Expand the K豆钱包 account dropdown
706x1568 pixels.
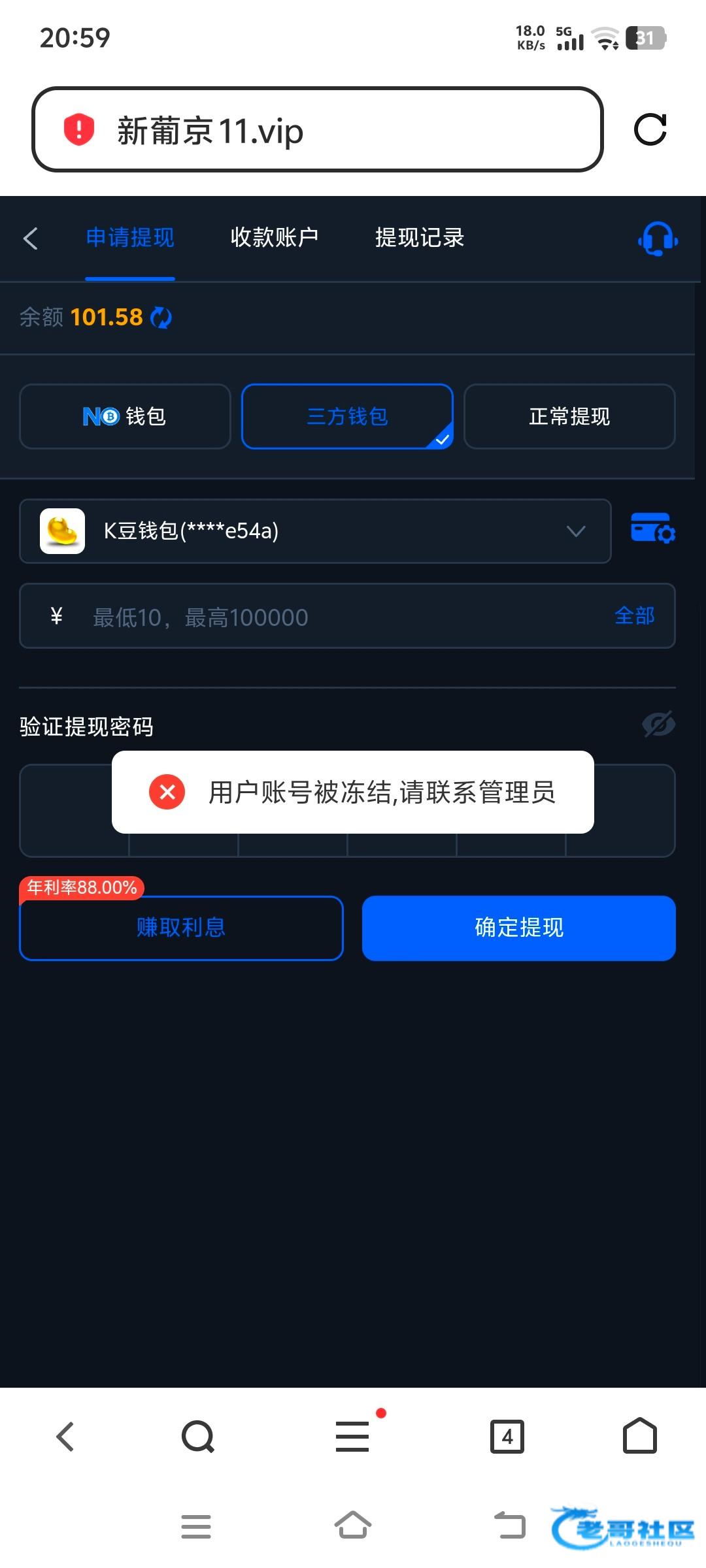pyautogui.click(x=315, y=531)
